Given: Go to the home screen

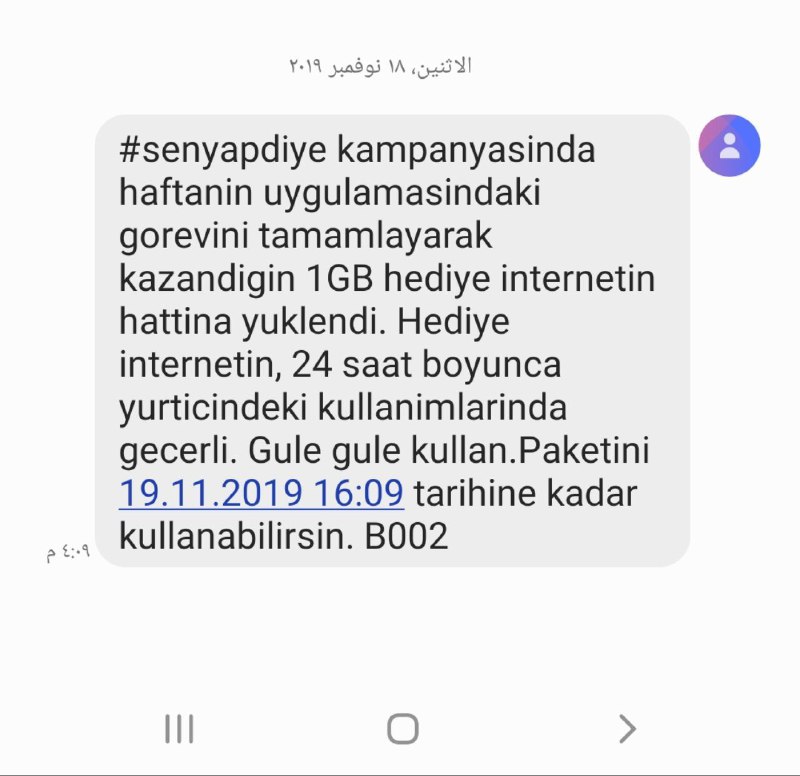Looking at the screenshot, I should click(x=402, y=729).
